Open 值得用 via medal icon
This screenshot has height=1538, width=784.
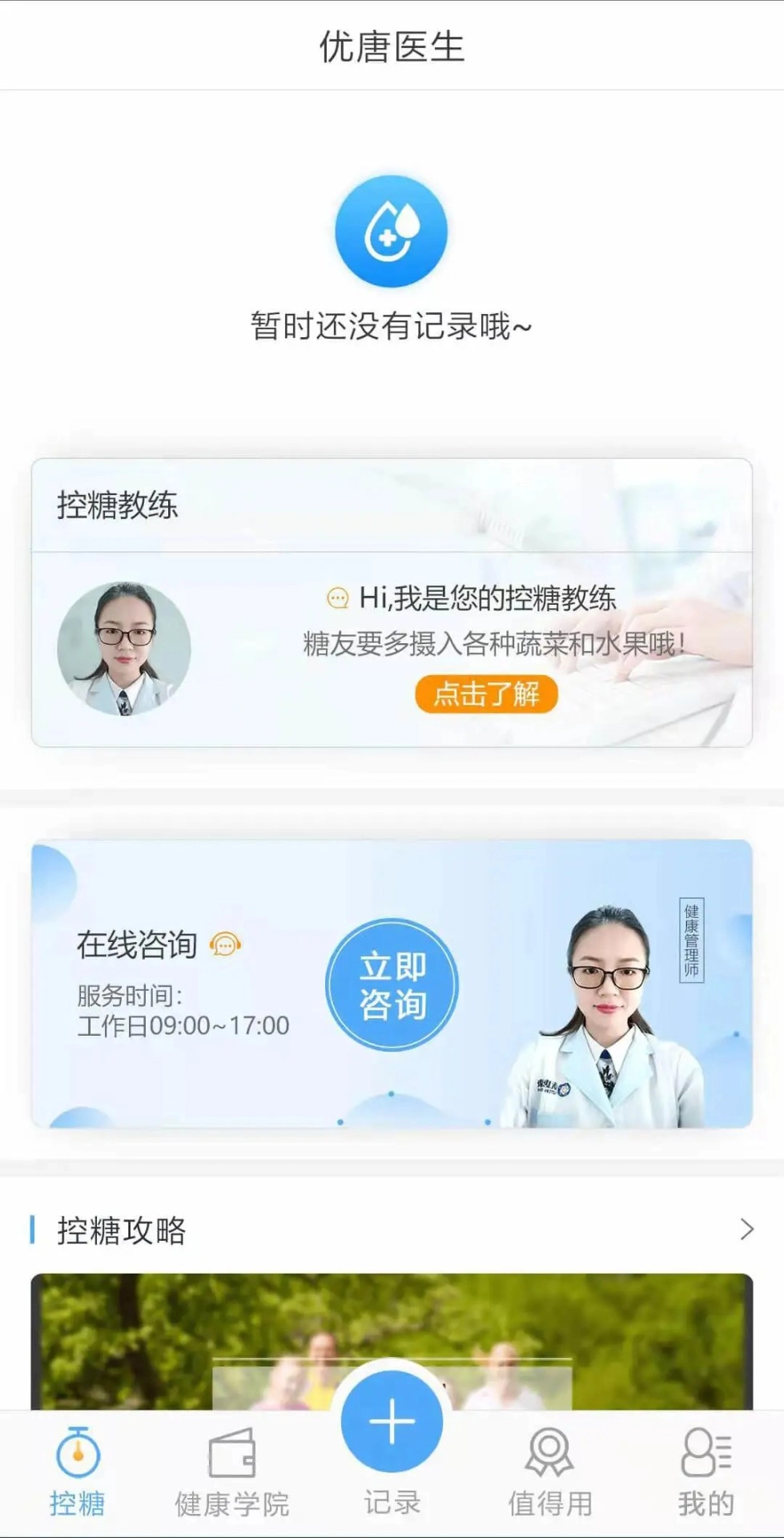tap(548, 1474)
